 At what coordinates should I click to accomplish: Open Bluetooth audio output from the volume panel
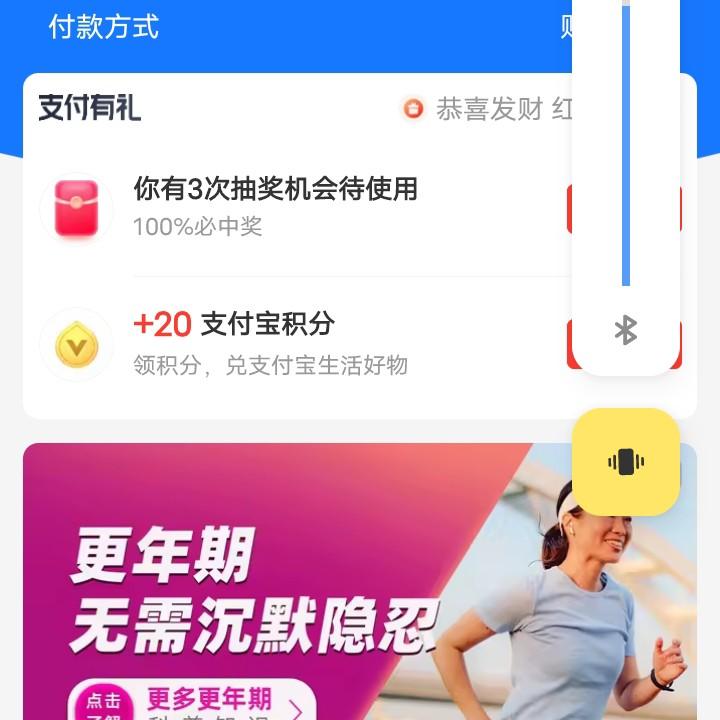click(x=626, y=330)
